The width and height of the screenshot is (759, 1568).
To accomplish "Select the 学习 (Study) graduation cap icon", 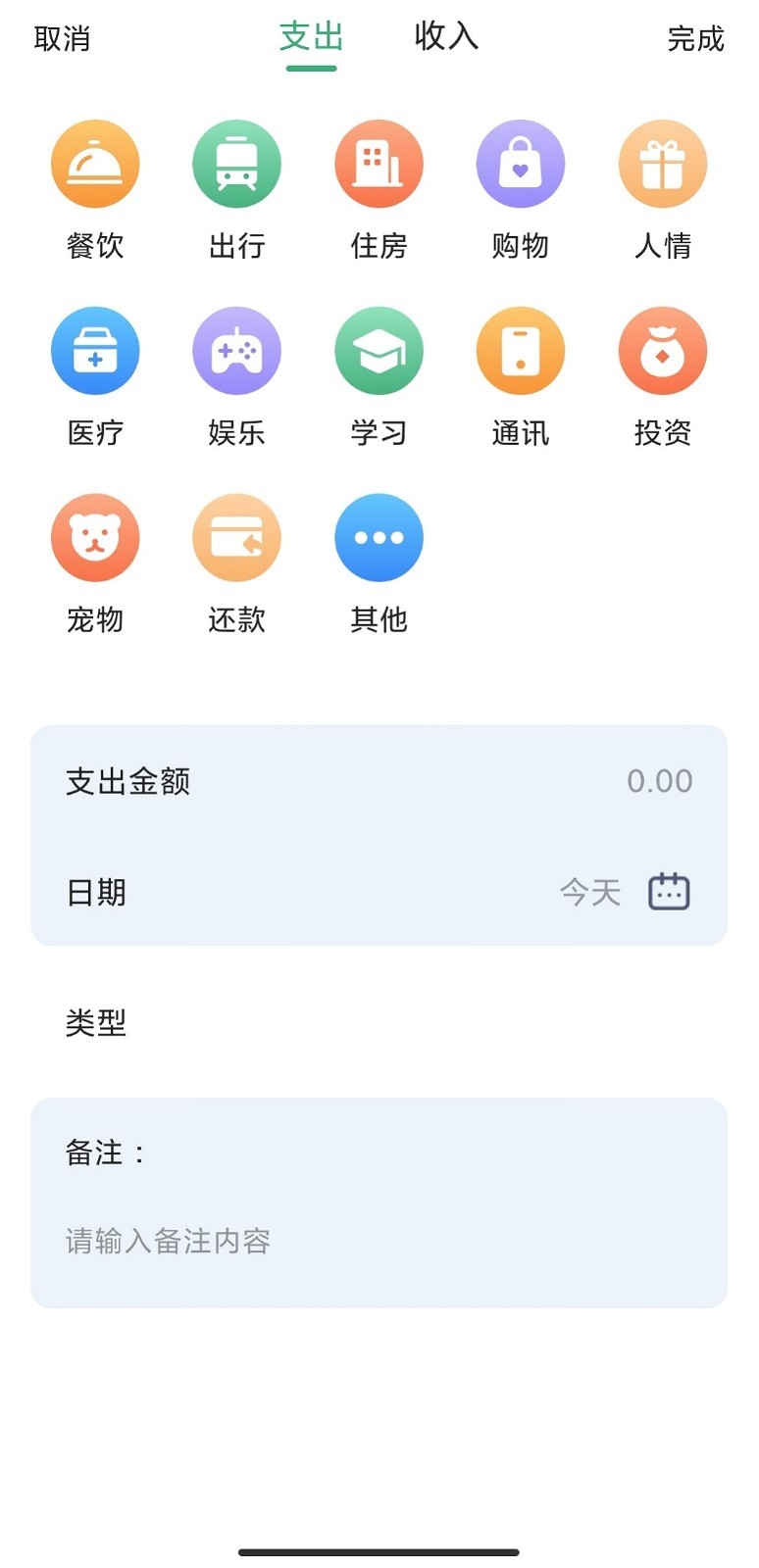I will (379, 350).
